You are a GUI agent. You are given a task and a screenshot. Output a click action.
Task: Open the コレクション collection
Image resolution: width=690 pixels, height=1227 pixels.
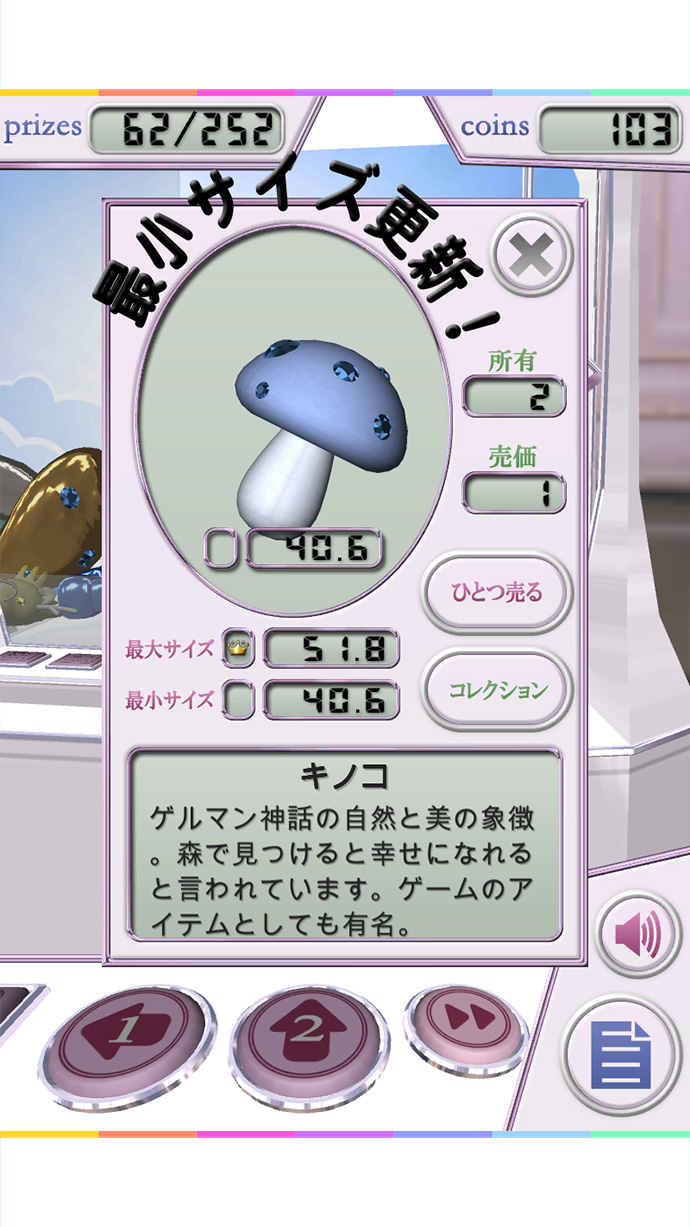click(497, 690)
